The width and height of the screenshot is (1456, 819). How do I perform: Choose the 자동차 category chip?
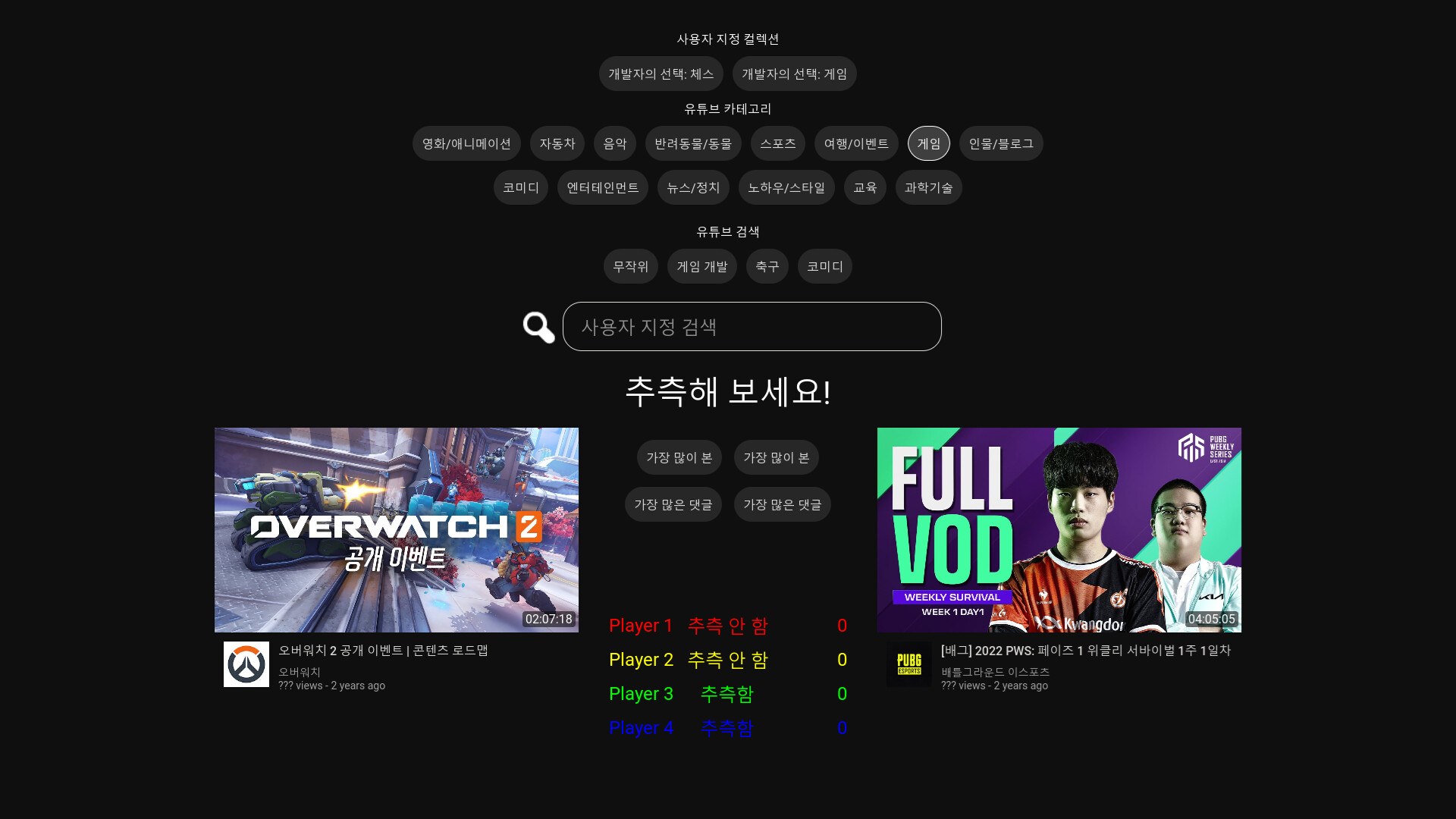click(x=557, y=143)
